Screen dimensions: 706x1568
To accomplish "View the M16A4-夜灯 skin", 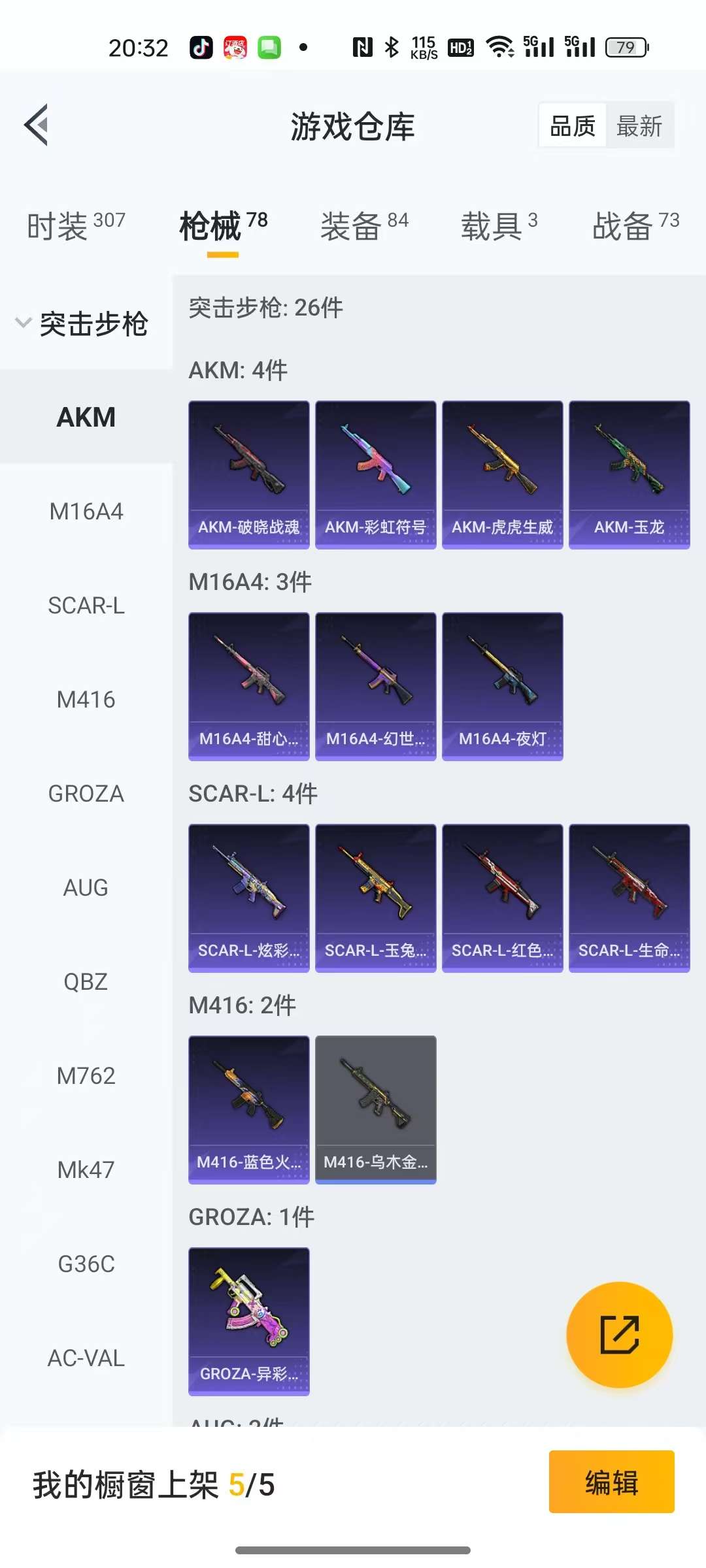I will [503, 687].
